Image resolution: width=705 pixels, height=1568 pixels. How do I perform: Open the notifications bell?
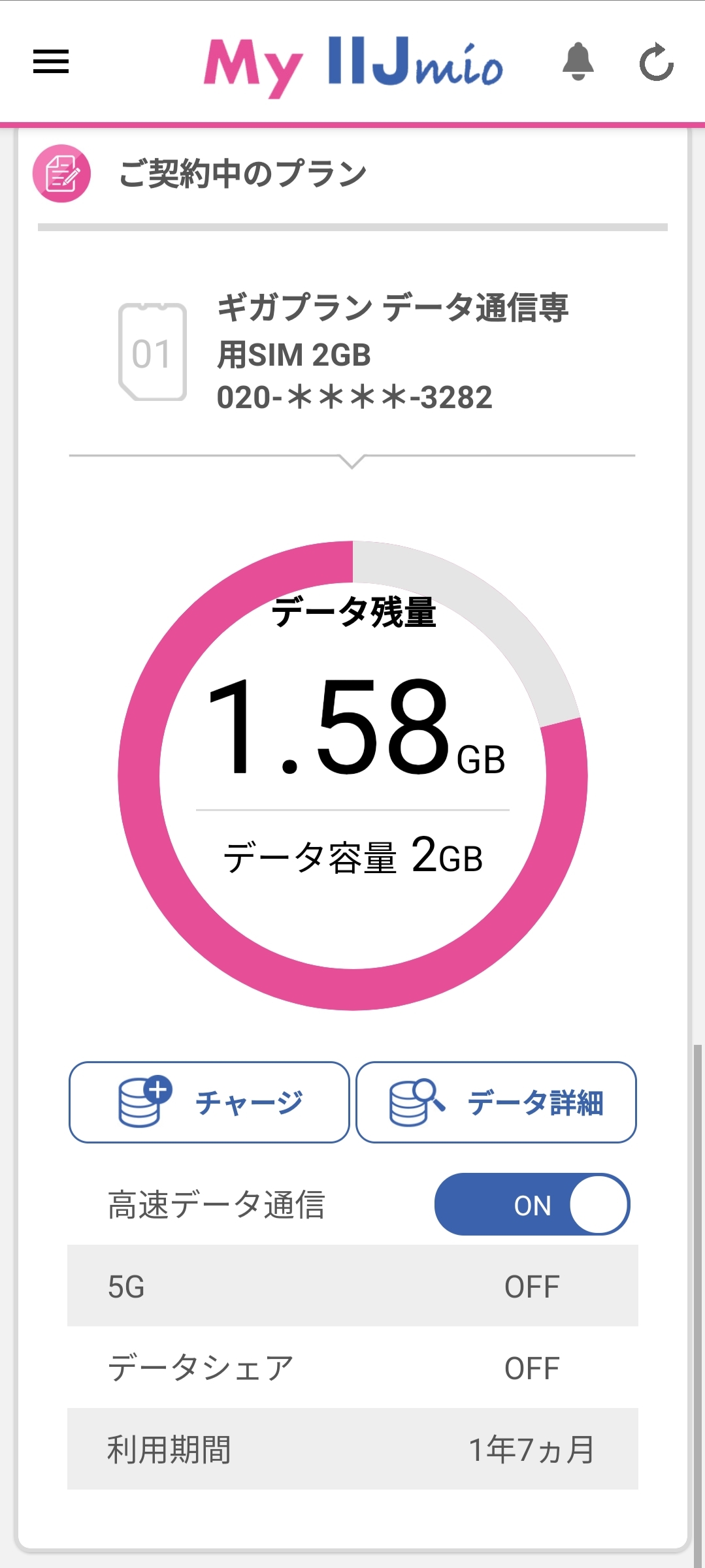(x=578, y=62)
